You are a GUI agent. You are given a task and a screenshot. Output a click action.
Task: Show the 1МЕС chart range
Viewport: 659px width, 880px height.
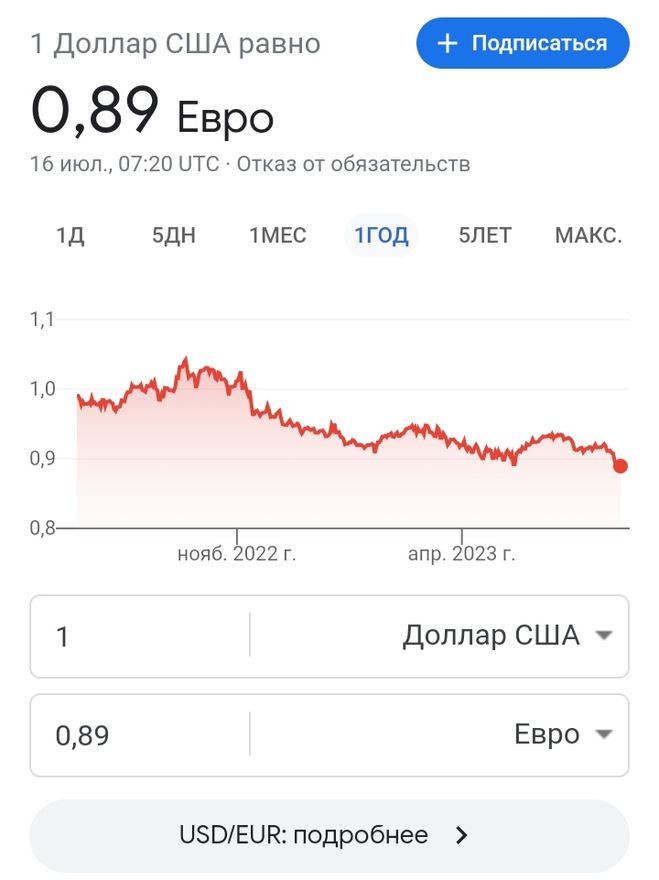click(x=278, y=236)
